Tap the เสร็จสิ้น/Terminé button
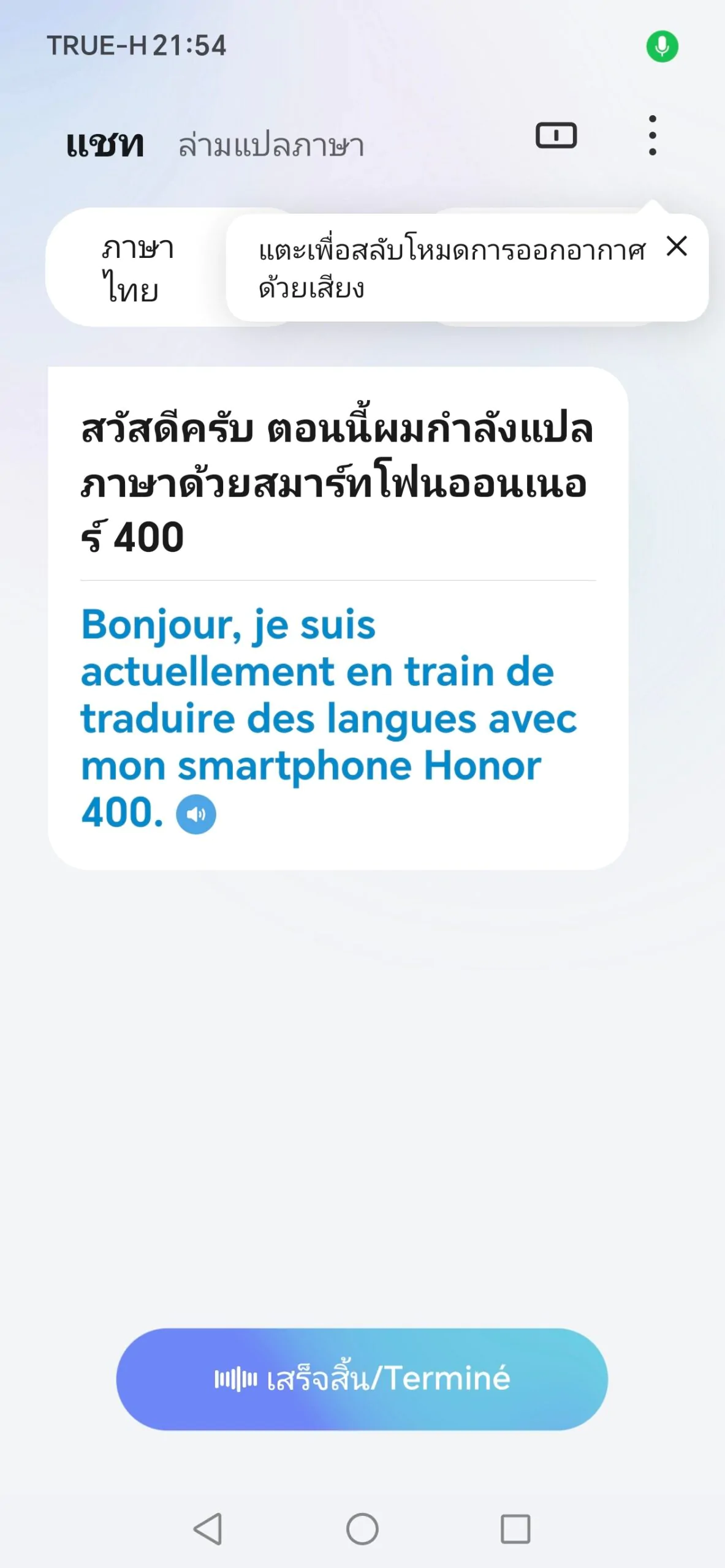The height and width of the screenshot is (1568, 725). [x=362, y=1379]
